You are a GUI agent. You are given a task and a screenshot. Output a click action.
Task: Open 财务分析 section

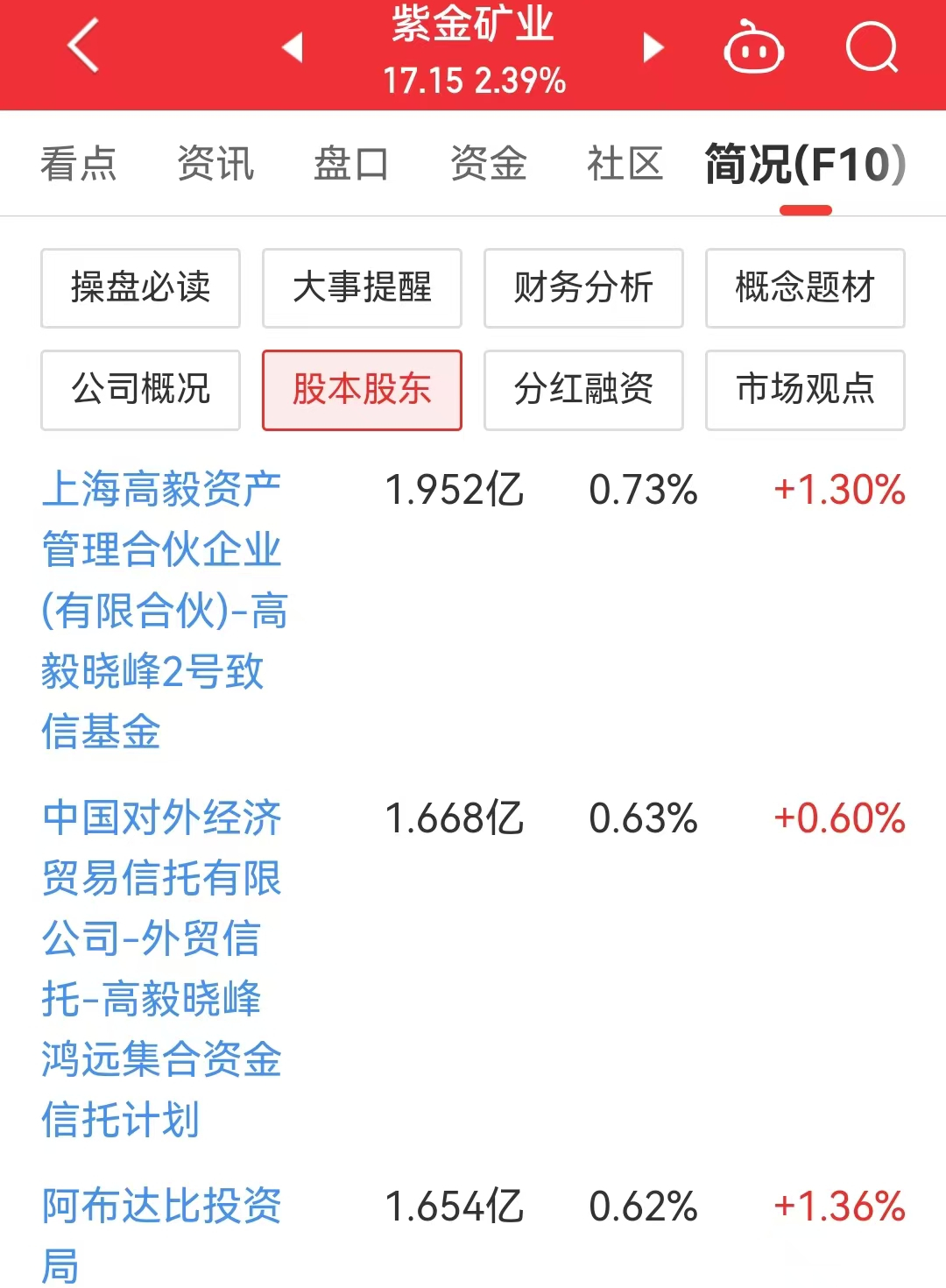583,289
